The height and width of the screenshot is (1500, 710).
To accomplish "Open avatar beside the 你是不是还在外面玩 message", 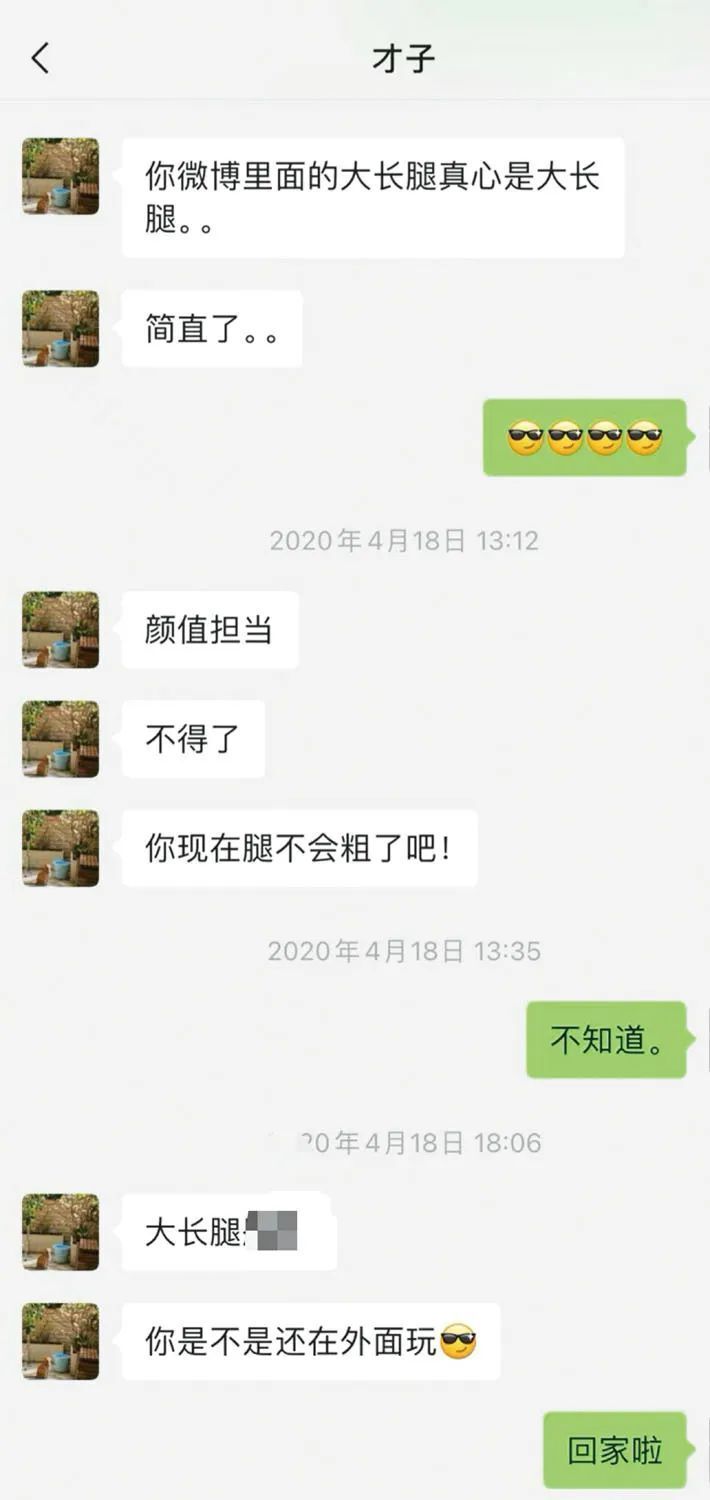I will coord(61,1341).
